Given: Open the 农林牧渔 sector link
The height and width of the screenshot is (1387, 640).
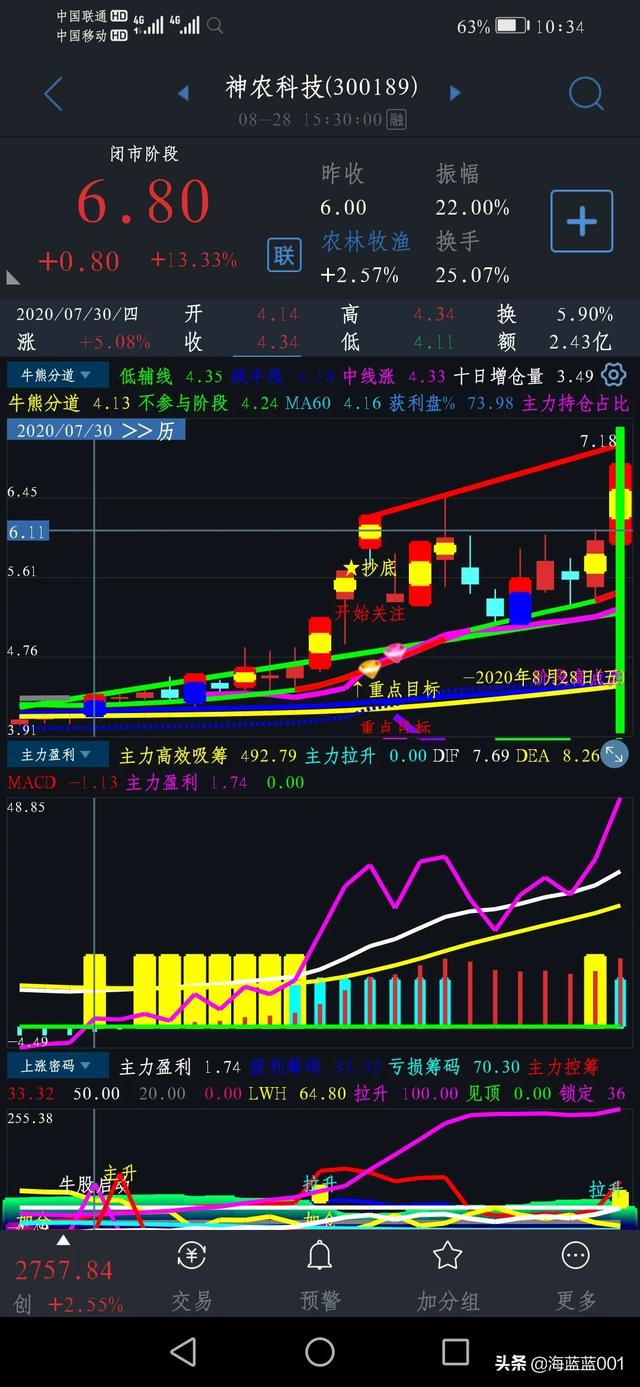Looking at the screenshot, I should point(366,241).
